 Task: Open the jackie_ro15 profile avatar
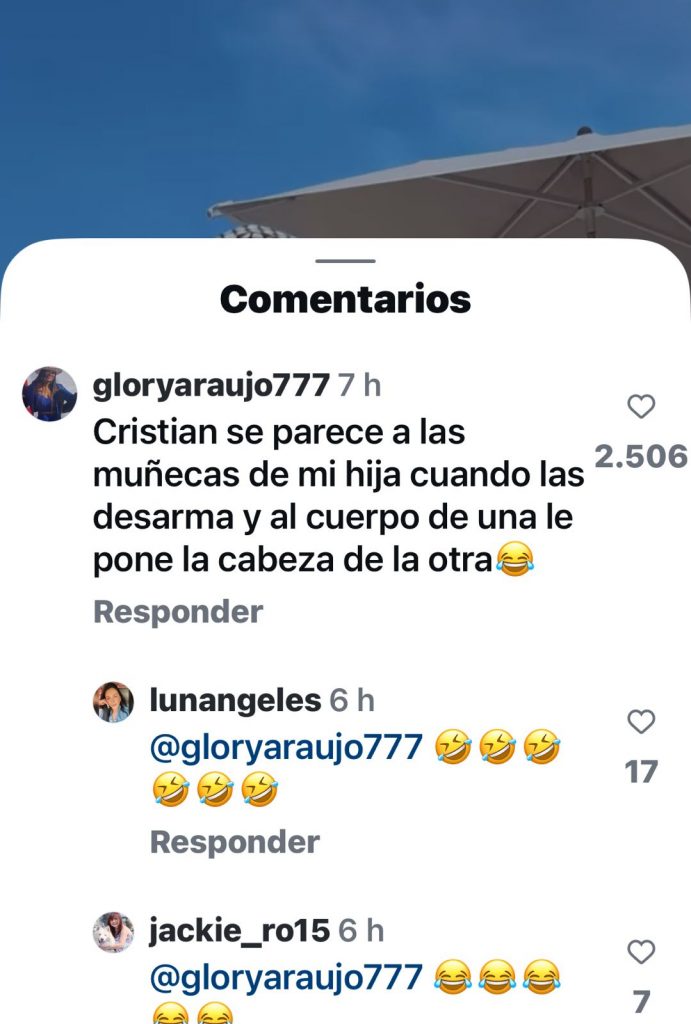click(x=113, y=932)
